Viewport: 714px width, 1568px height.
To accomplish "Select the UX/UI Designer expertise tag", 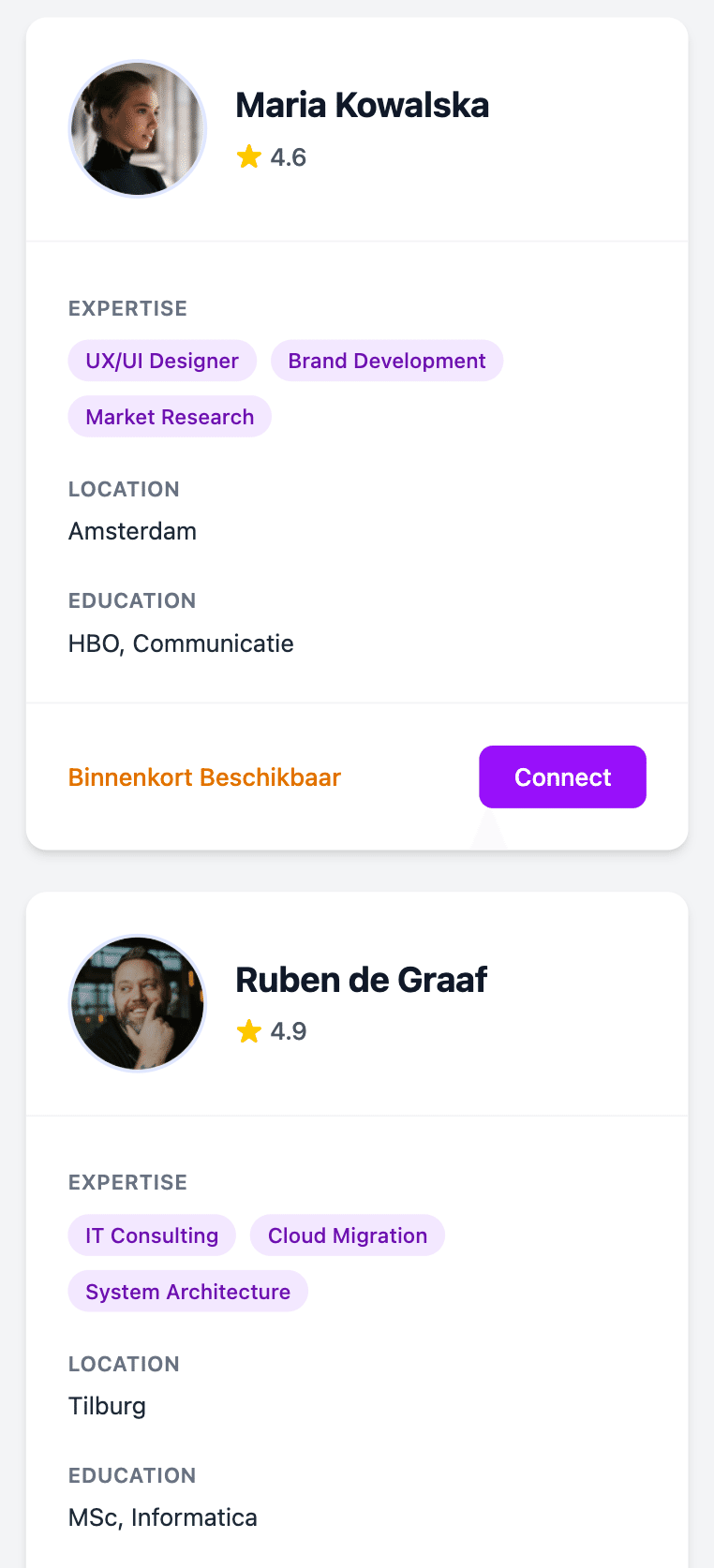I will [161, 360].
